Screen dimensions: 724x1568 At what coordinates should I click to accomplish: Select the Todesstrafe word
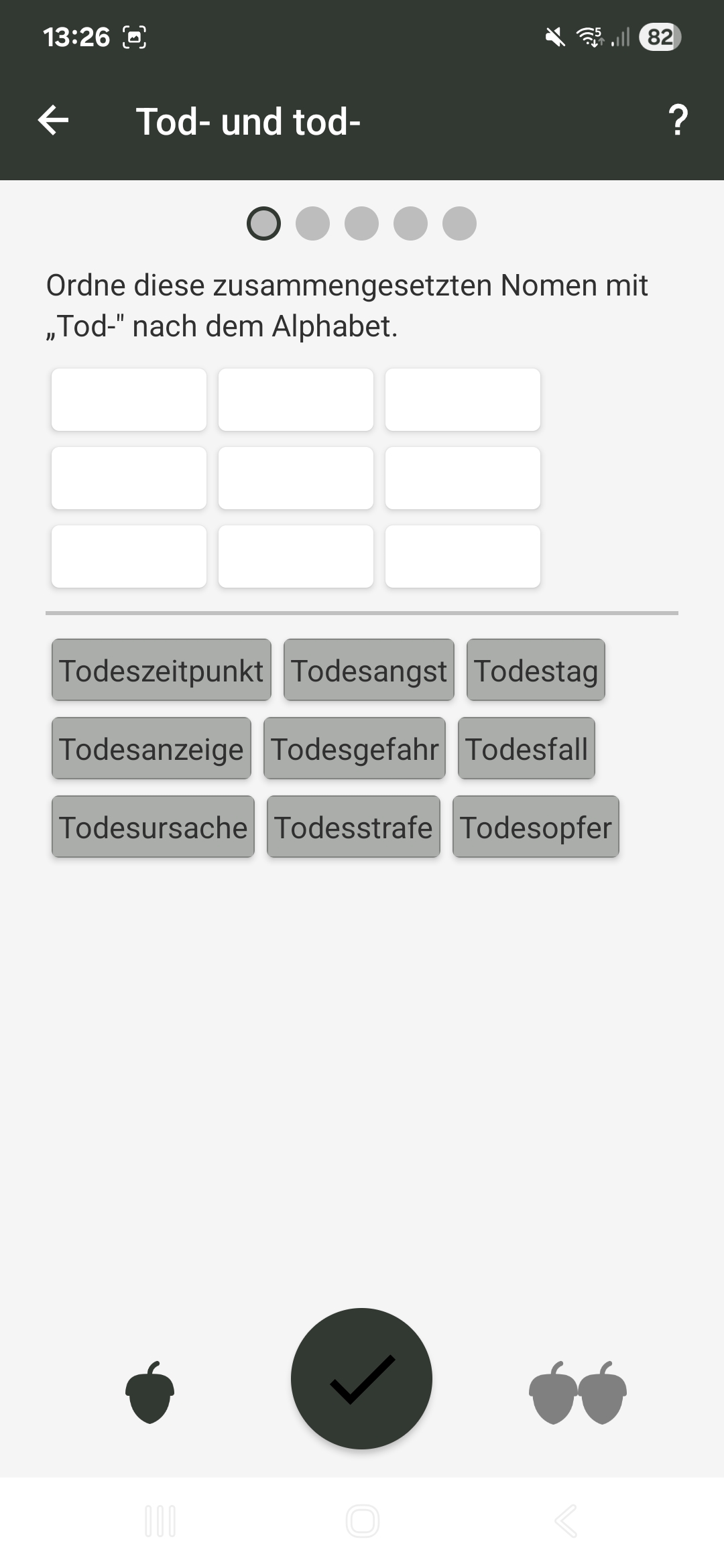point(353,827)
